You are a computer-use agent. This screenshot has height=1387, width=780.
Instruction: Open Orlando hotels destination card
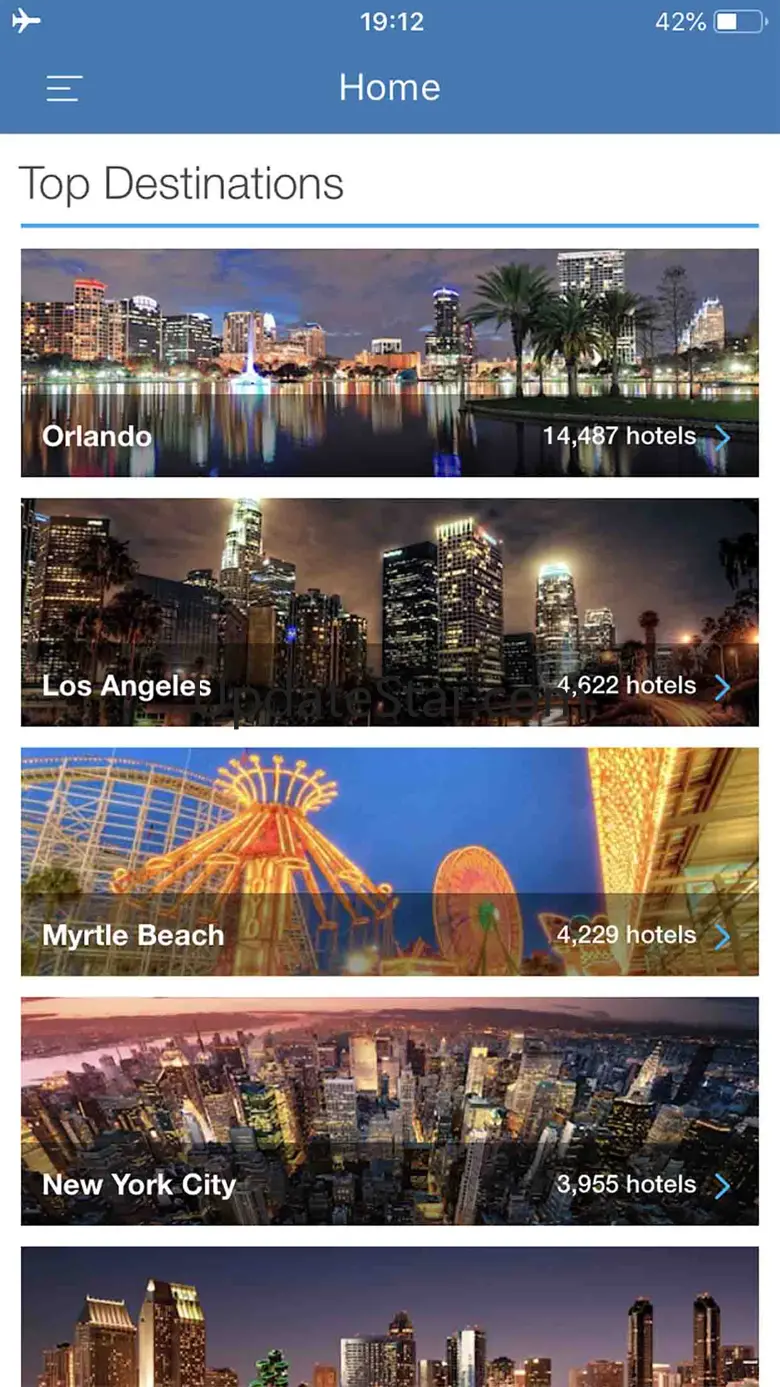389,362
